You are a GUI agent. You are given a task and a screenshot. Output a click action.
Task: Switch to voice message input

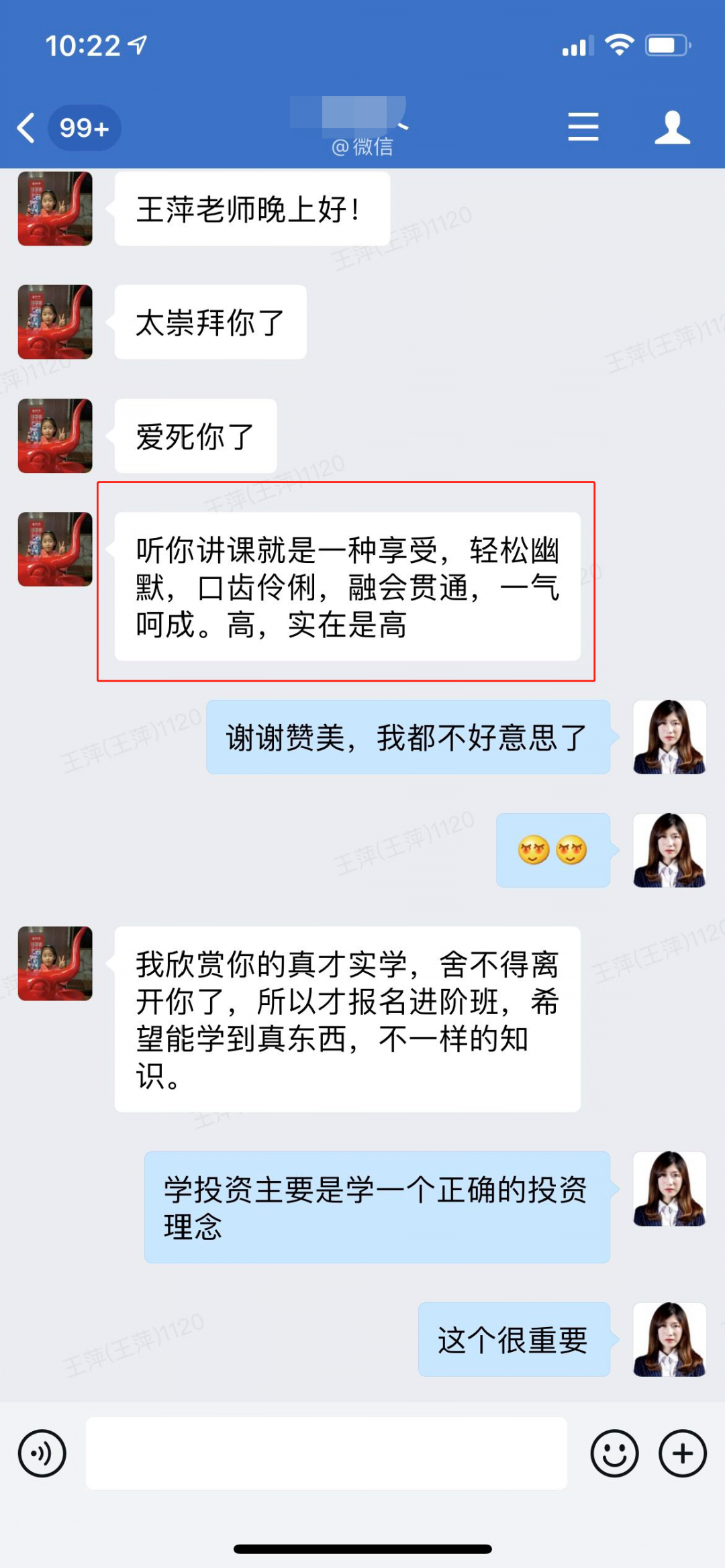click(42, 1454)
